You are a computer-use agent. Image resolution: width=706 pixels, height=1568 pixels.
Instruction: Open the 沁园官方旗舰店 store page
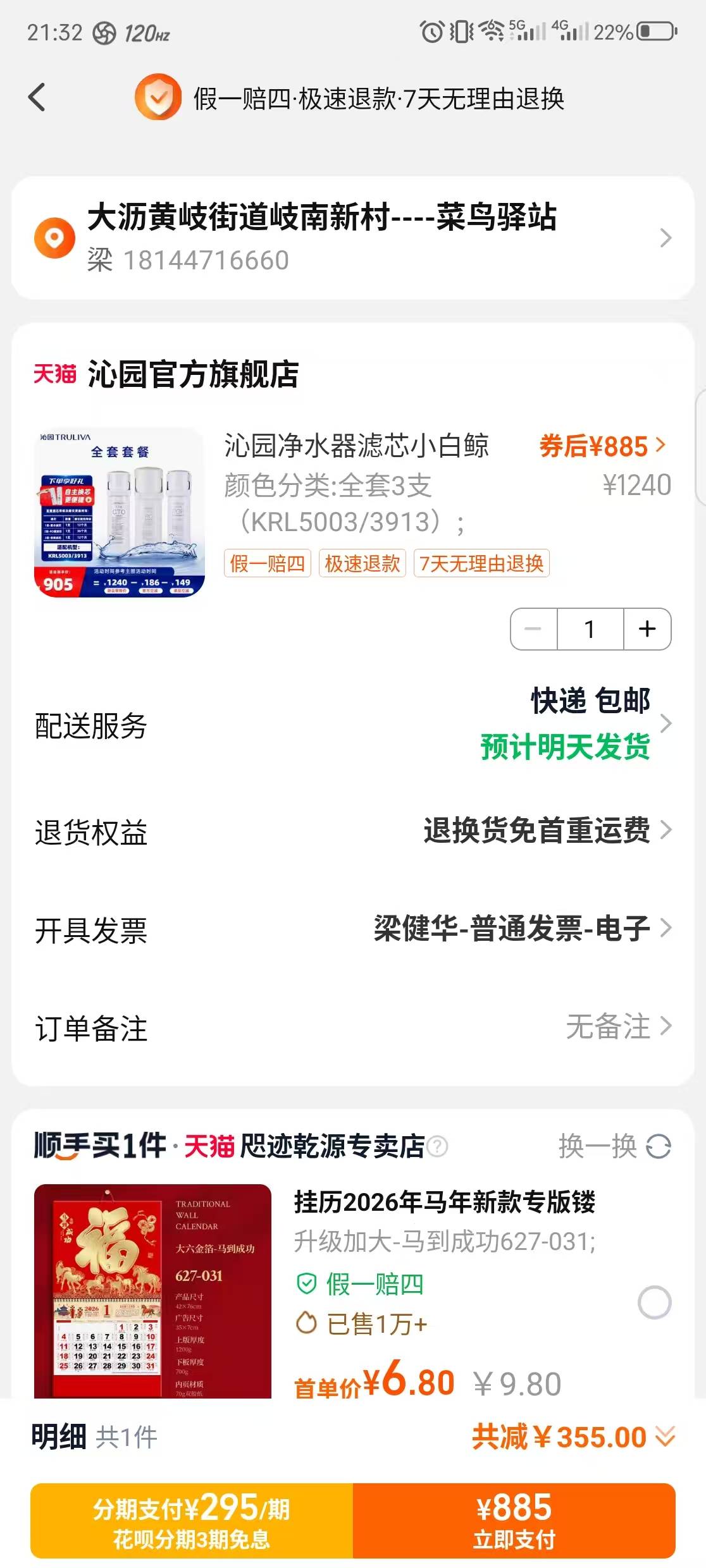193,374
